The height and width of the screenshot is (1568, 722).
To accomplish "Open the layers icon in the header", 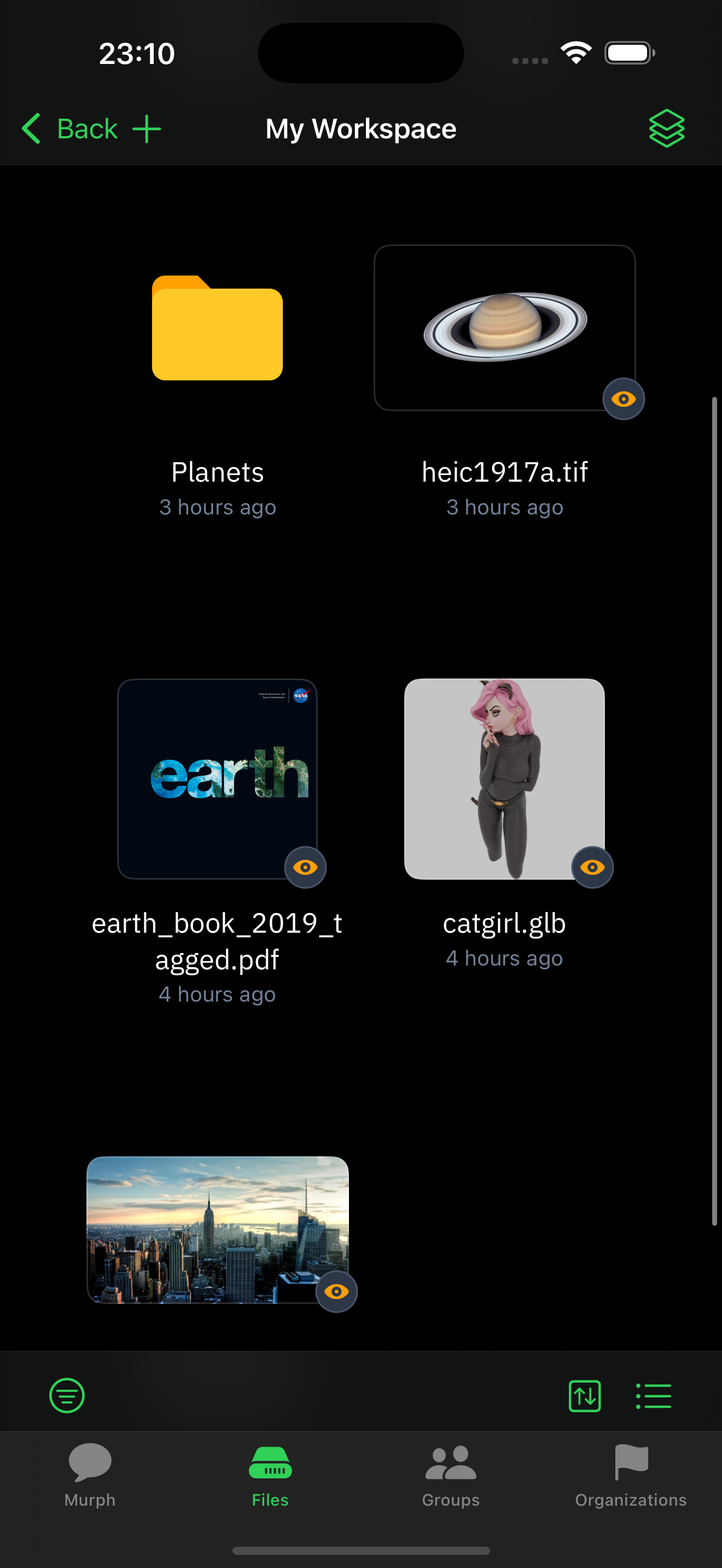I will [666, 128].
